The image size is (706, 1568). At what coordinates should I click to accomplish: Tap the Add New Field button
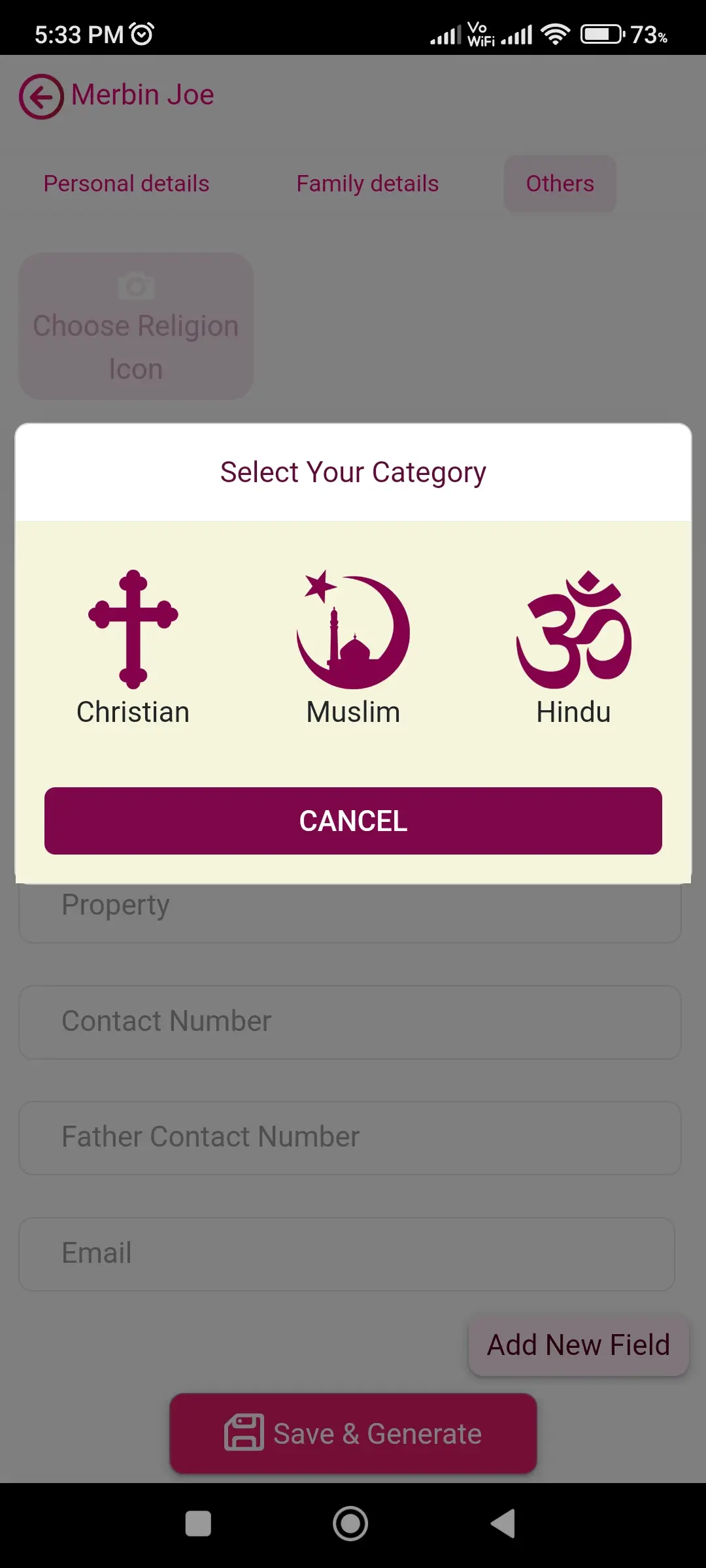(x=578, y=1345)
